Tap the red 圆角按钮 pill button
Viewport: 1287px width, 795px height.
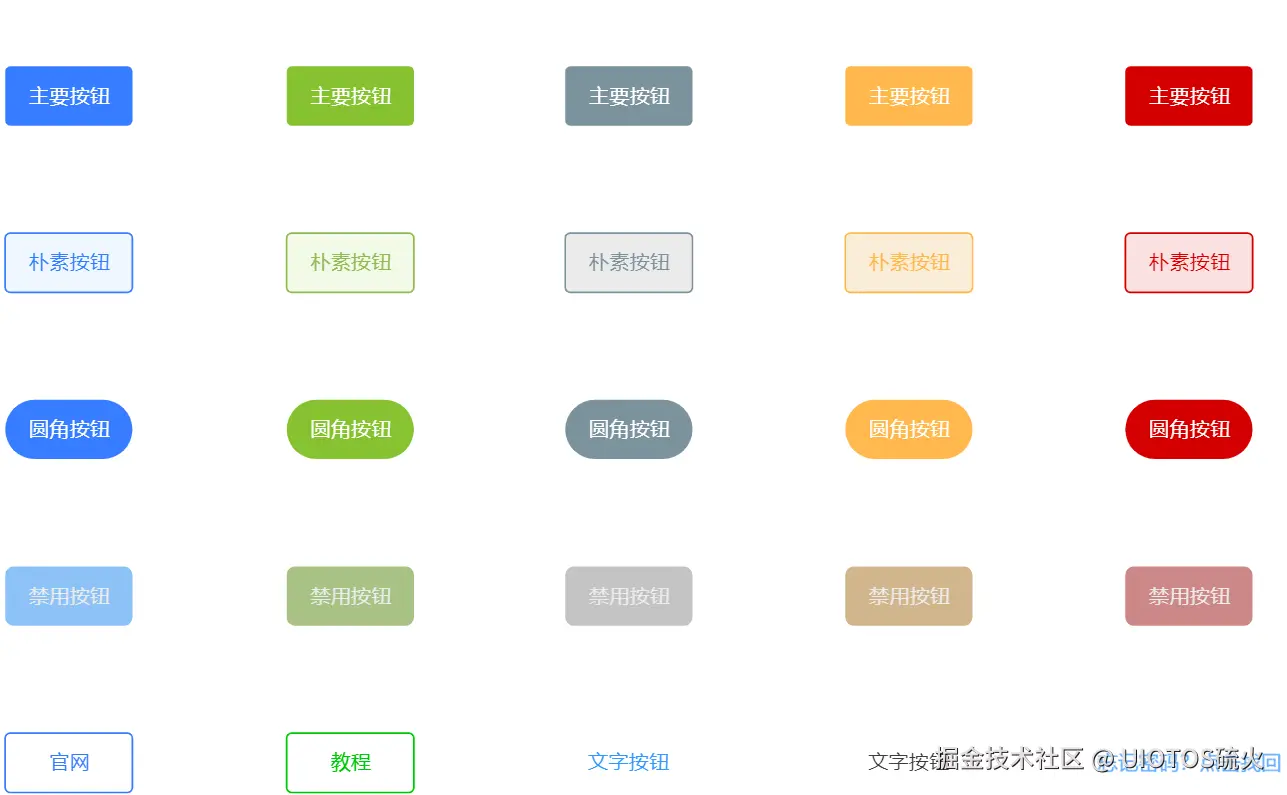click(x=1188, y=430)
